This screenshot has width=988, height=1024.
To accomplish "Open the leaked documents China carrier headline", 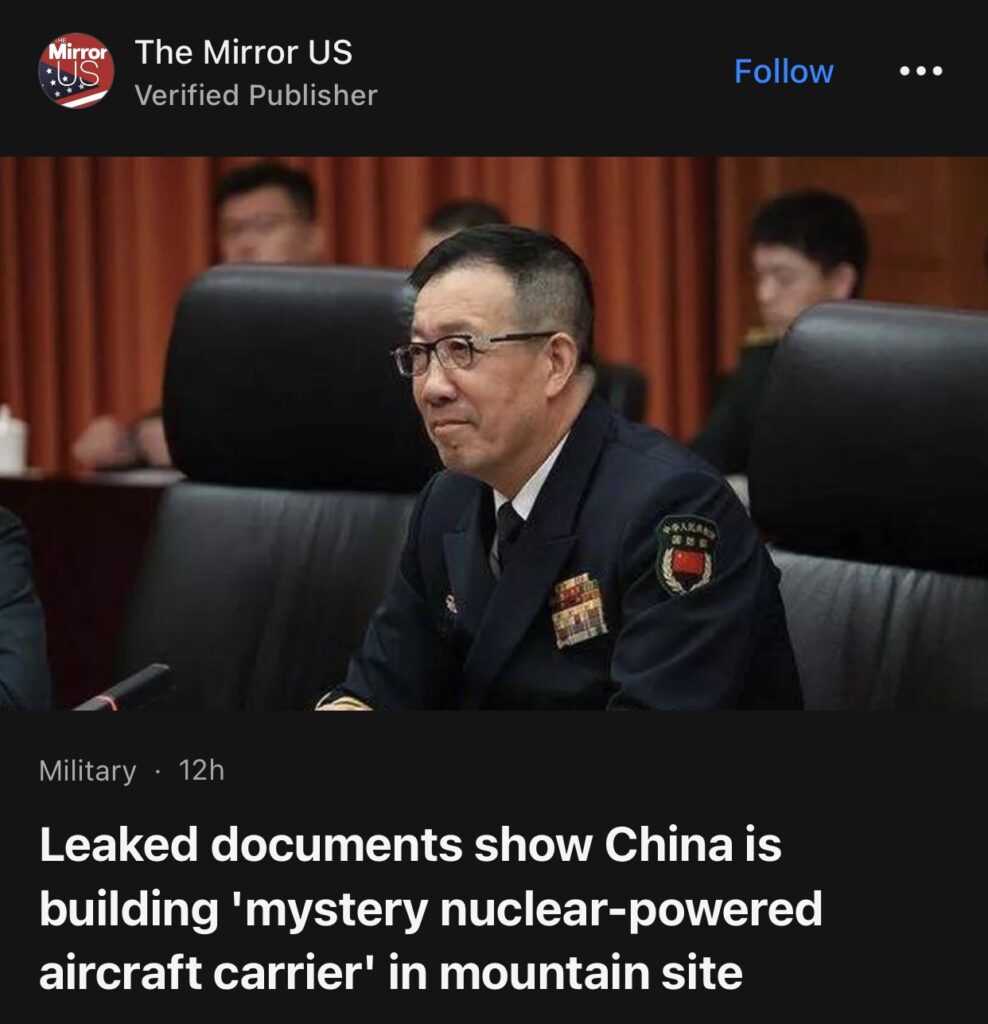I will click(430, 909).
